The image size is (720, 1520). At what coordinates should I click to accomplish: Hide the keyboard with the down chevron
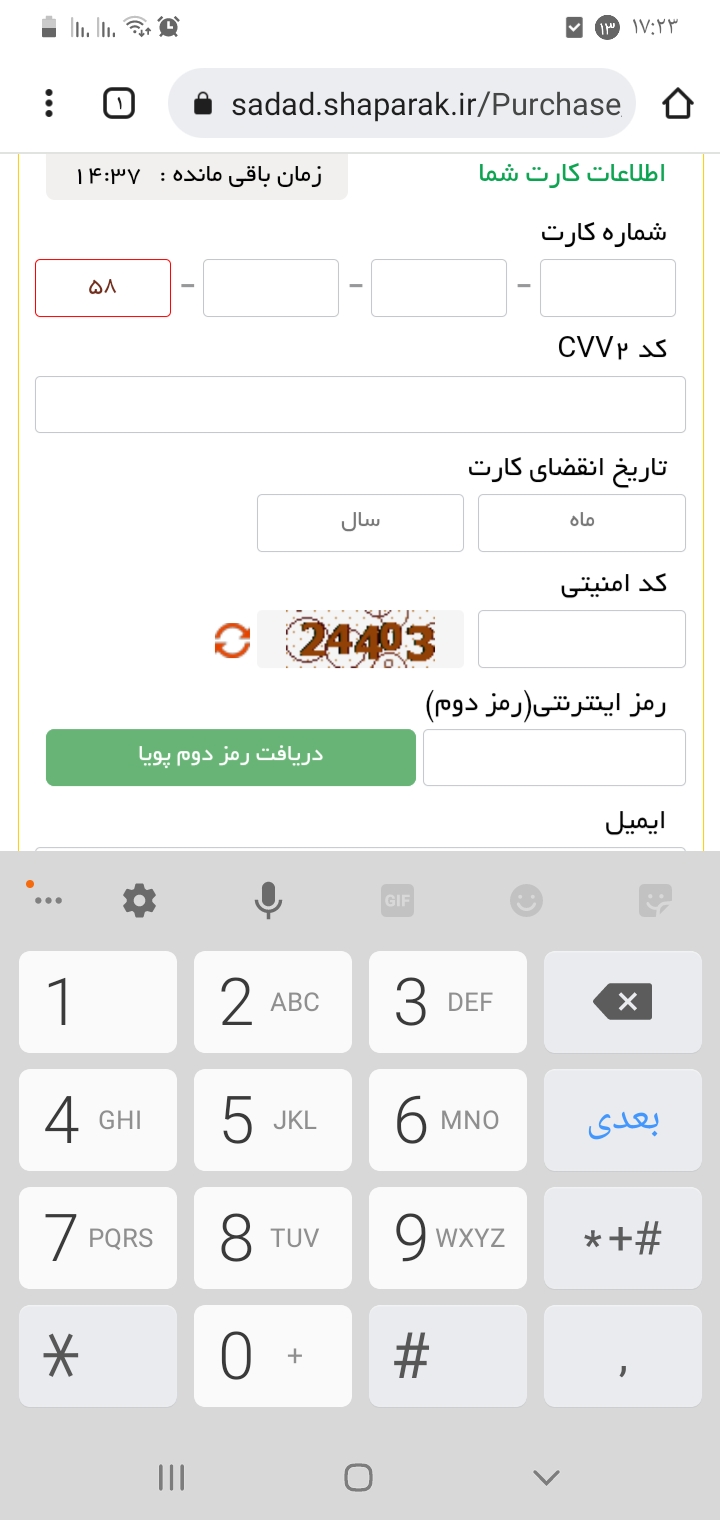[x=546, y=1477]
